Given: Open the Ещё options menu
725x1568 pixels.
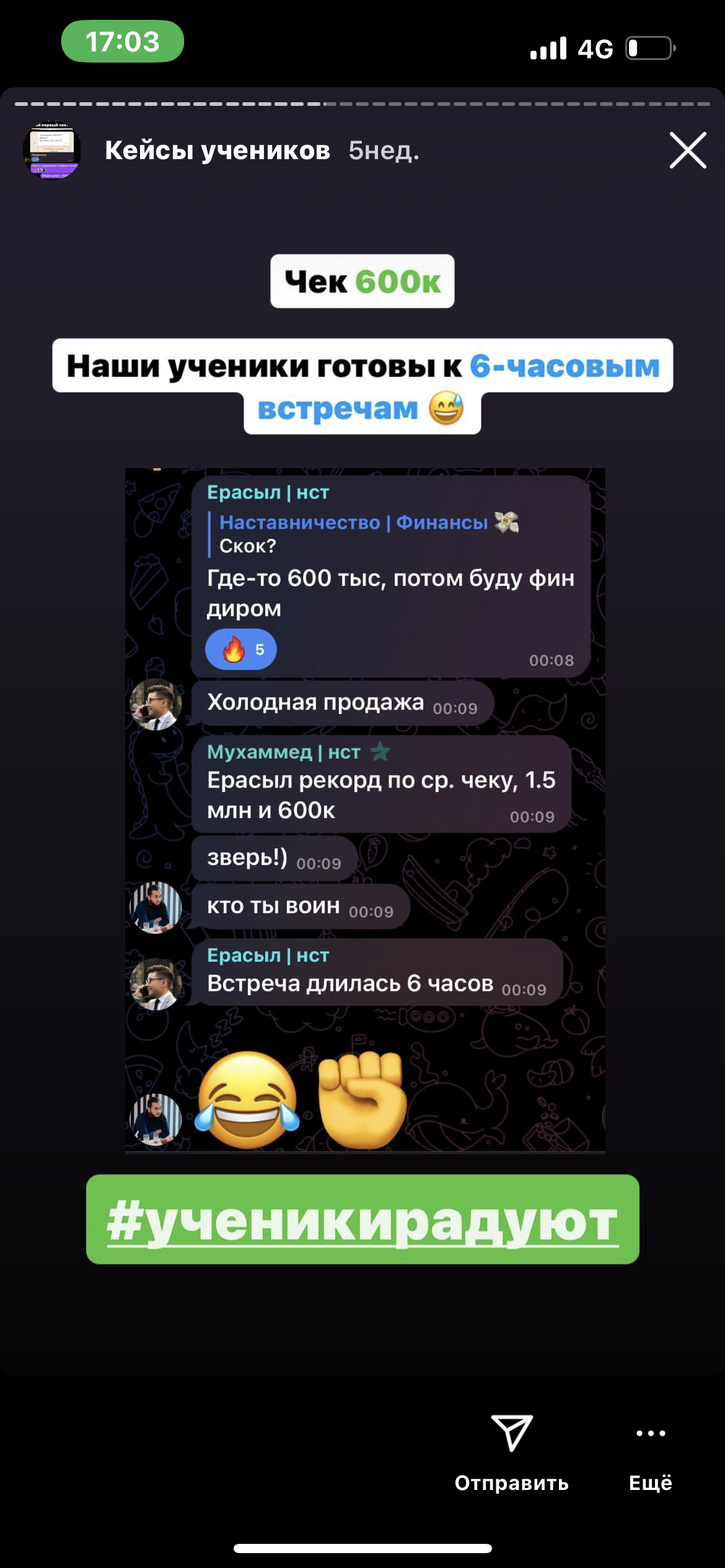Looking at the screenshot, I should (650, 1450).
